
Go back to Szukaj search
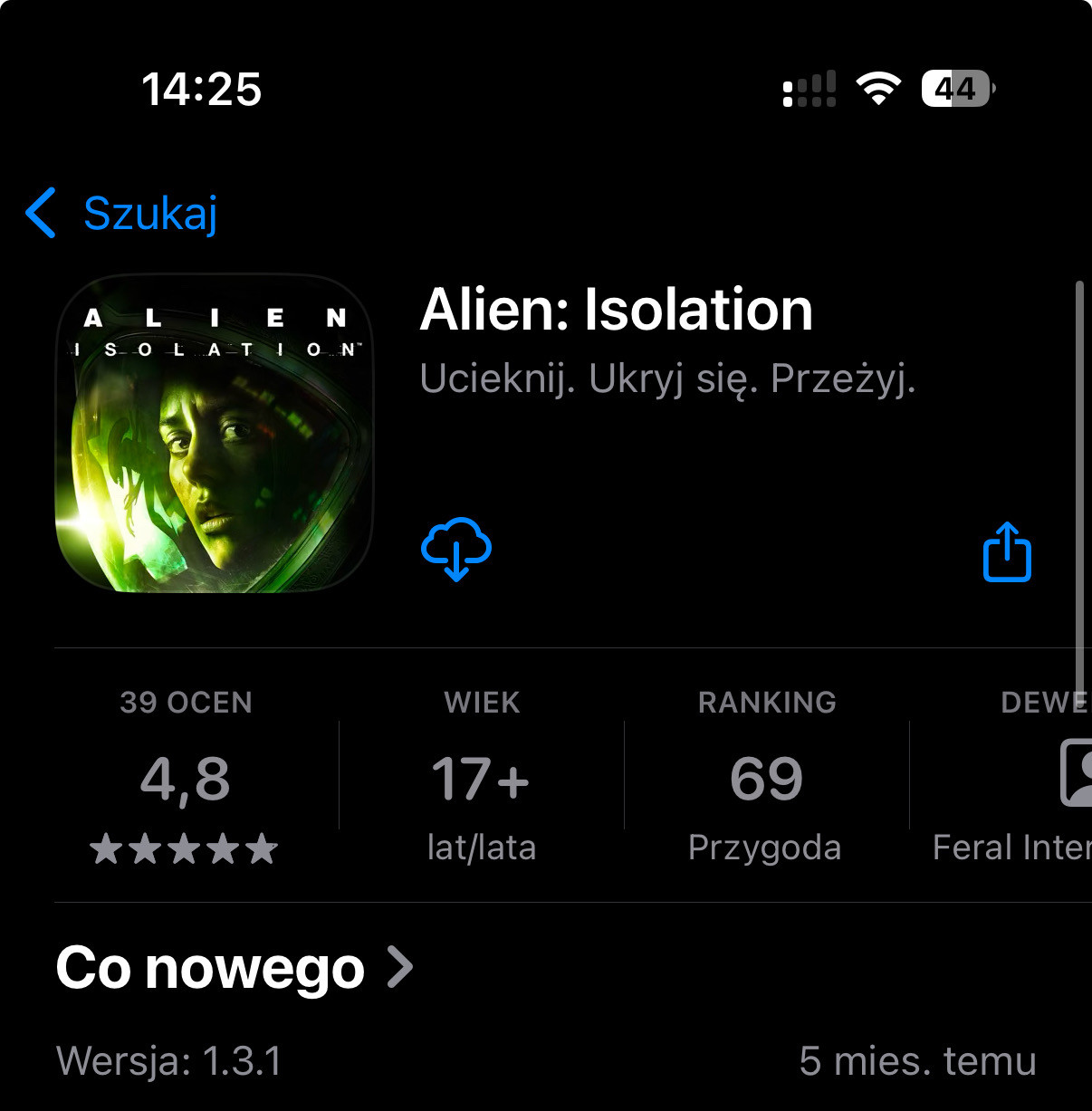click(x=122, y=214)
